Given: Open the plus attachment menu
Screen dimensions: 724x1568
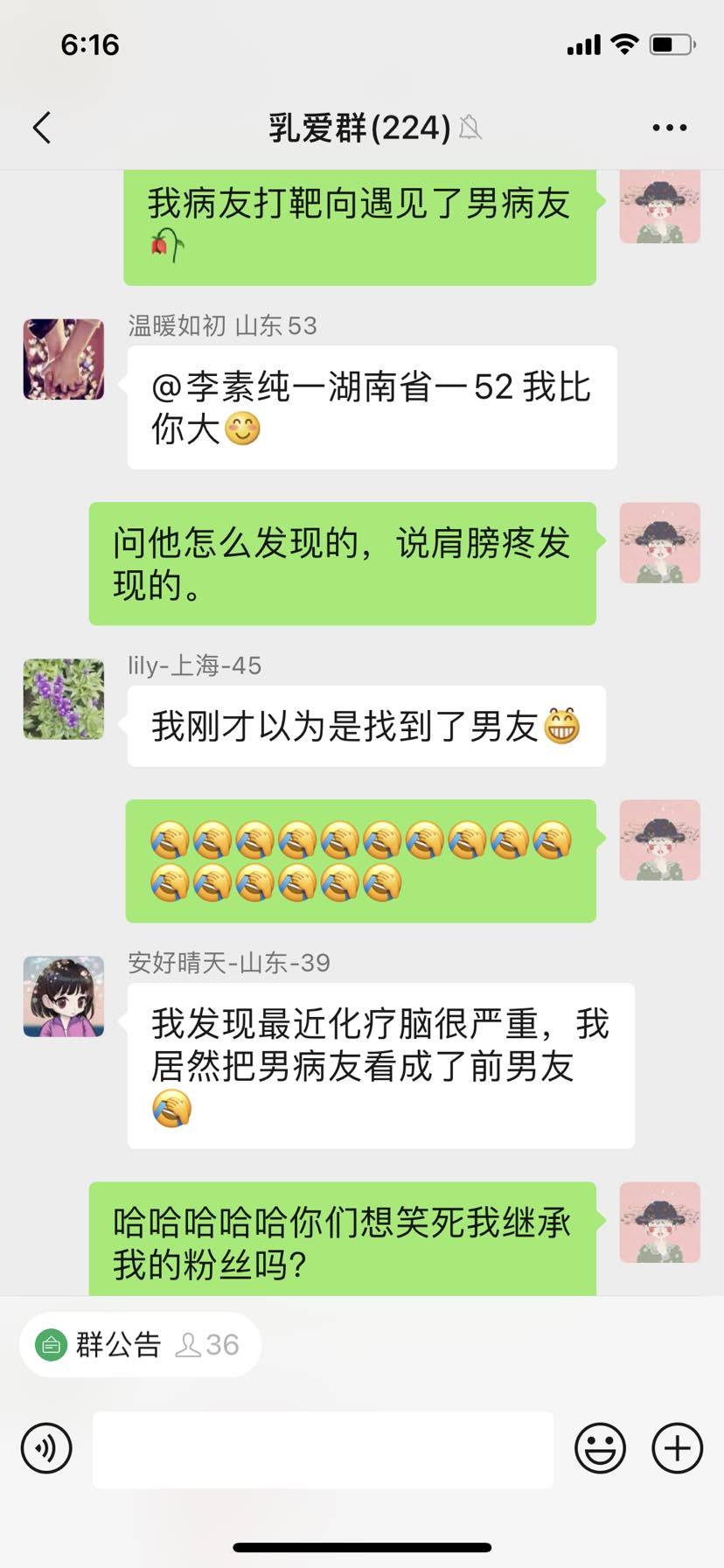Looking at the screenshot, I should pyautogui.click(x=677, y=1448).
